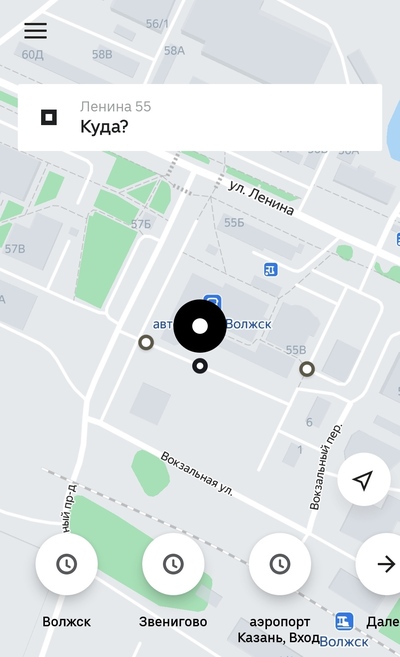Tap the Далее arrow button
Viewport: 400px width, 657px height.
(380, 564)
